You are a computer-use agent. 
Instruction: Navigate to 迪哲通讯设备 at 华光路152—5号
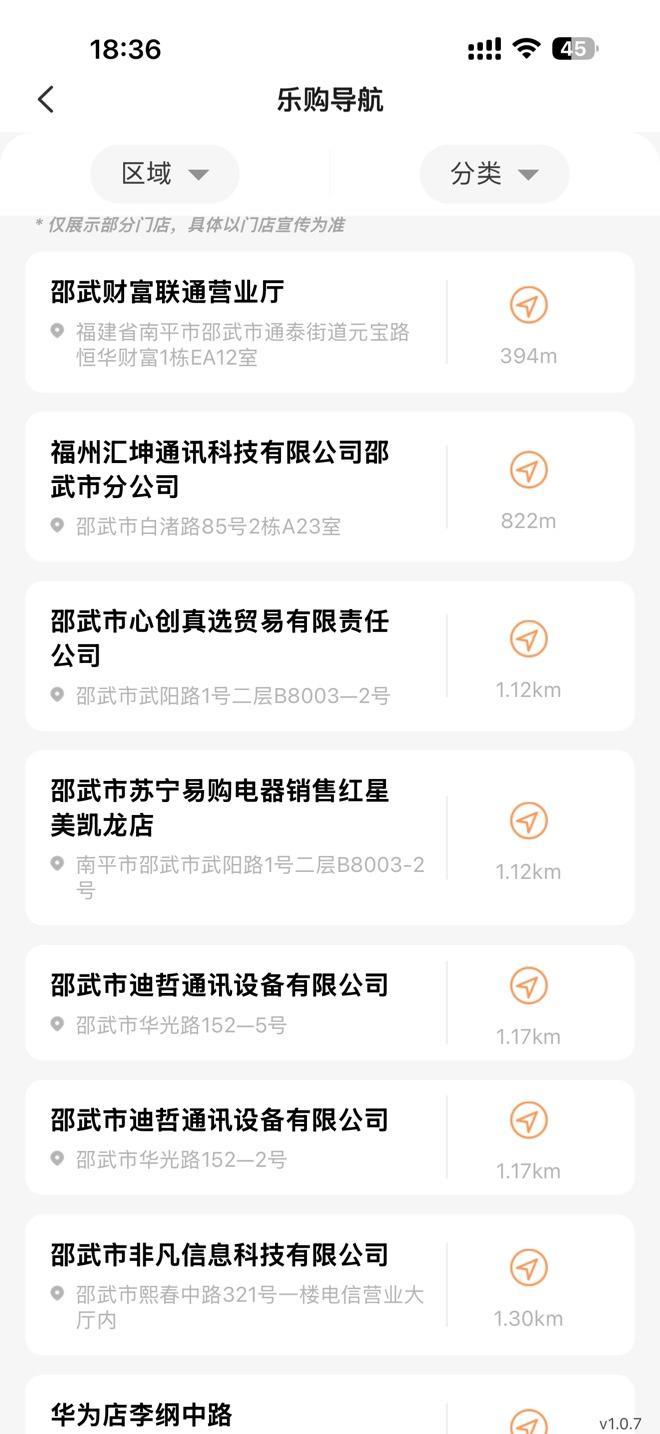coord(528,986)
